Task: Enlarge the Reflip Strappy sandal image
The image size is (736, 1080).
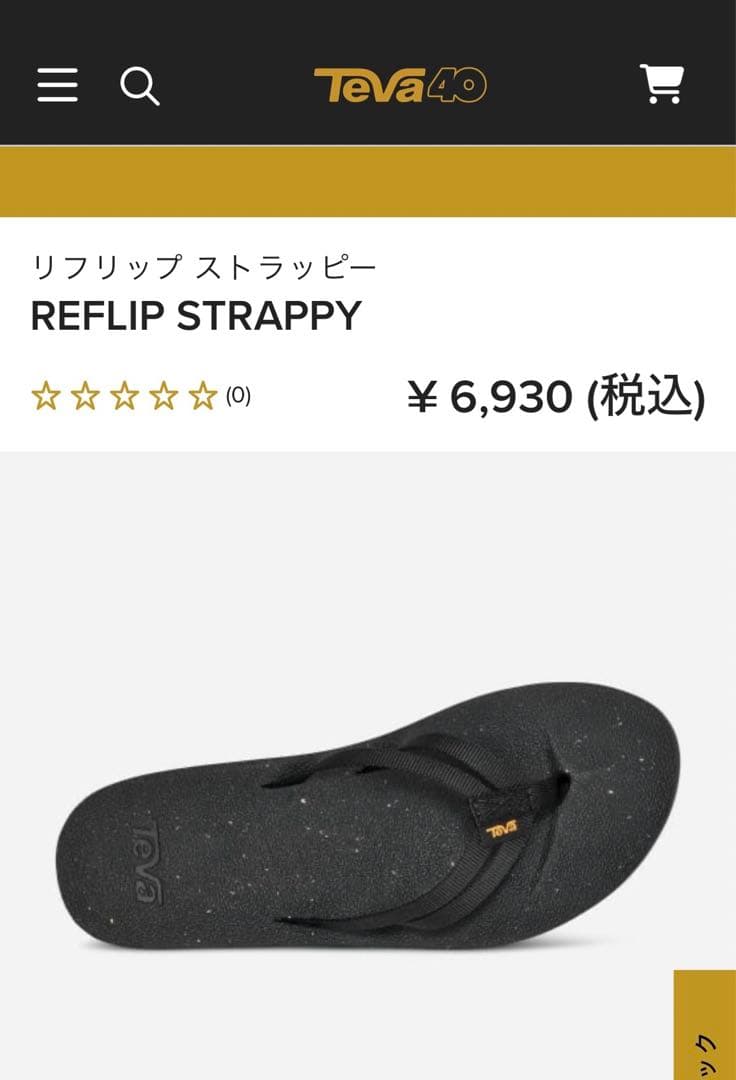Action: (x=368, y=817)
